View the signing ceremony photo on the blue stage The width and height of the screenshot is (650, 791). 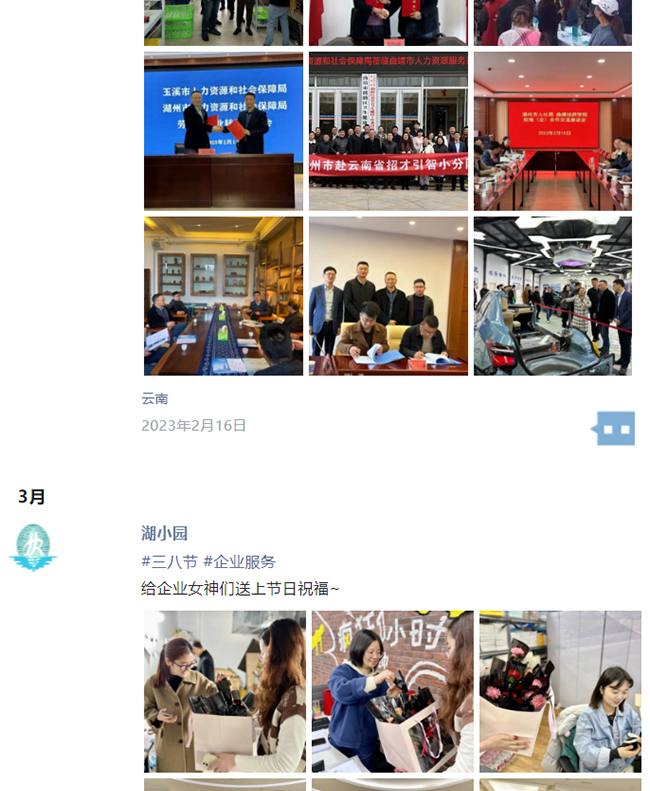[223, 131]
